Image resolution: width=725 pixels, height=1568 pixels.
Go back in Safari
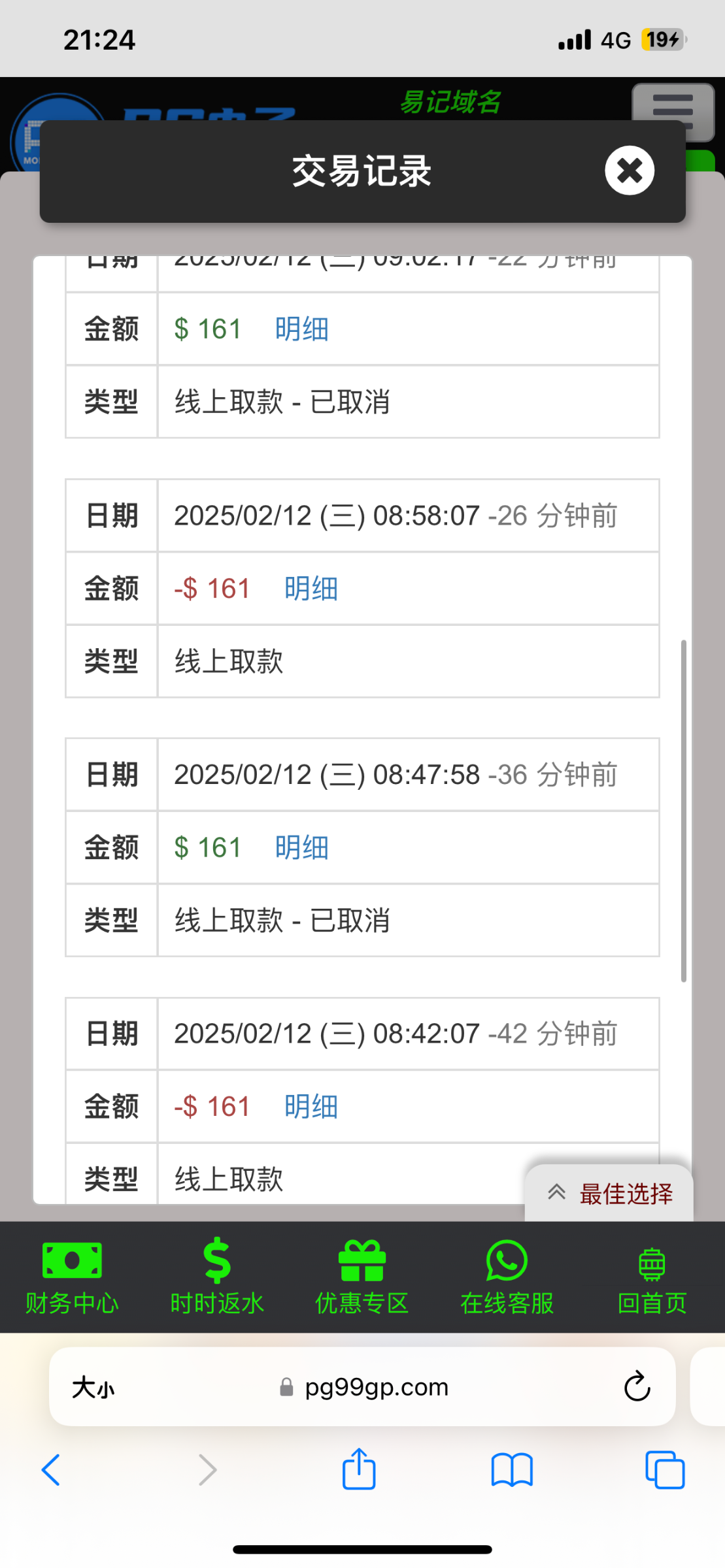click(51, 1470)
